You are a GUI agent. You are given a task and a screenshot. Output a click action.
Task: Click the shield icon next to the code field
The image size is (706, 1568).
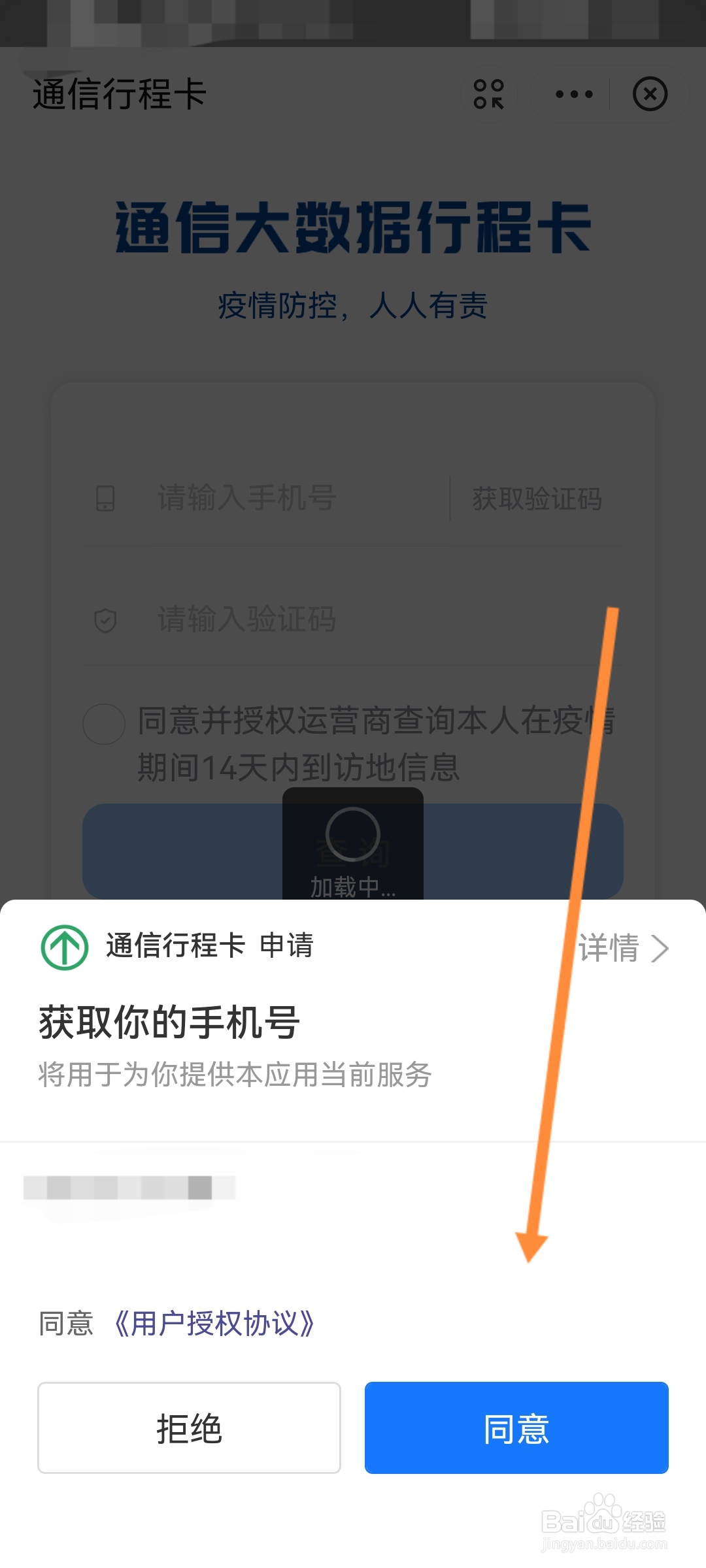(x=107, y=621)
